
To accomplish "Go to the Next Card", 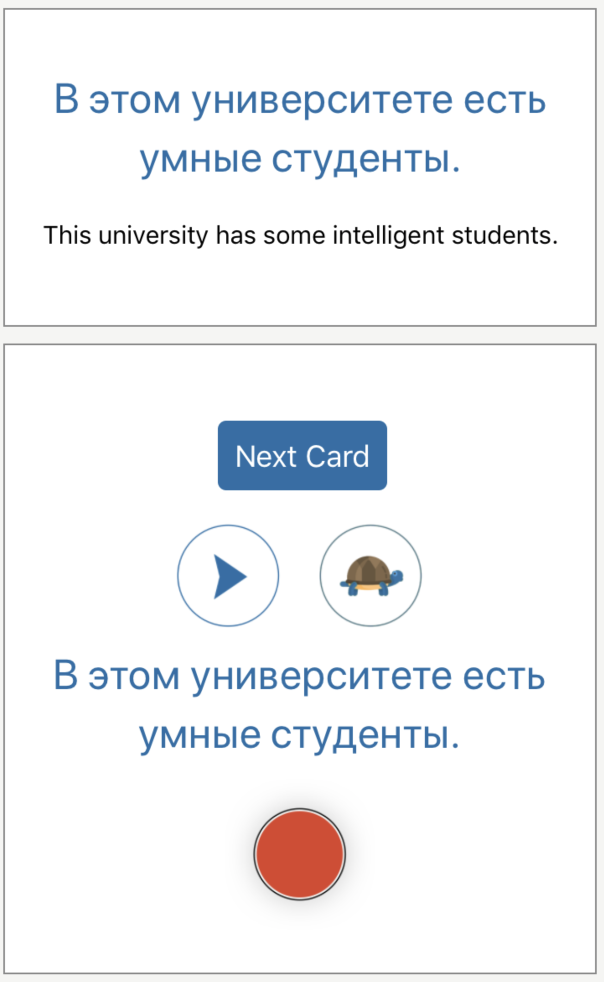I will click(x=302, y=456).
